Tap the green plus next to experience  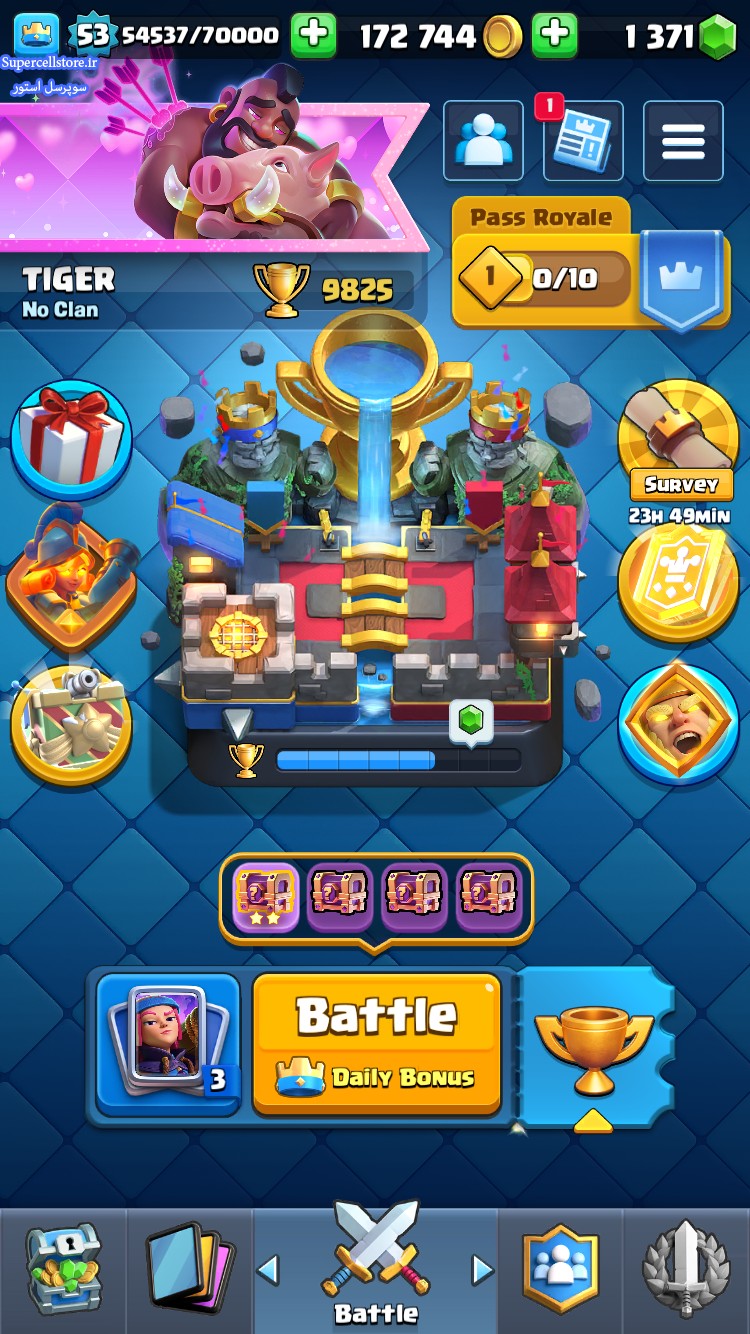tap(313, 36)
